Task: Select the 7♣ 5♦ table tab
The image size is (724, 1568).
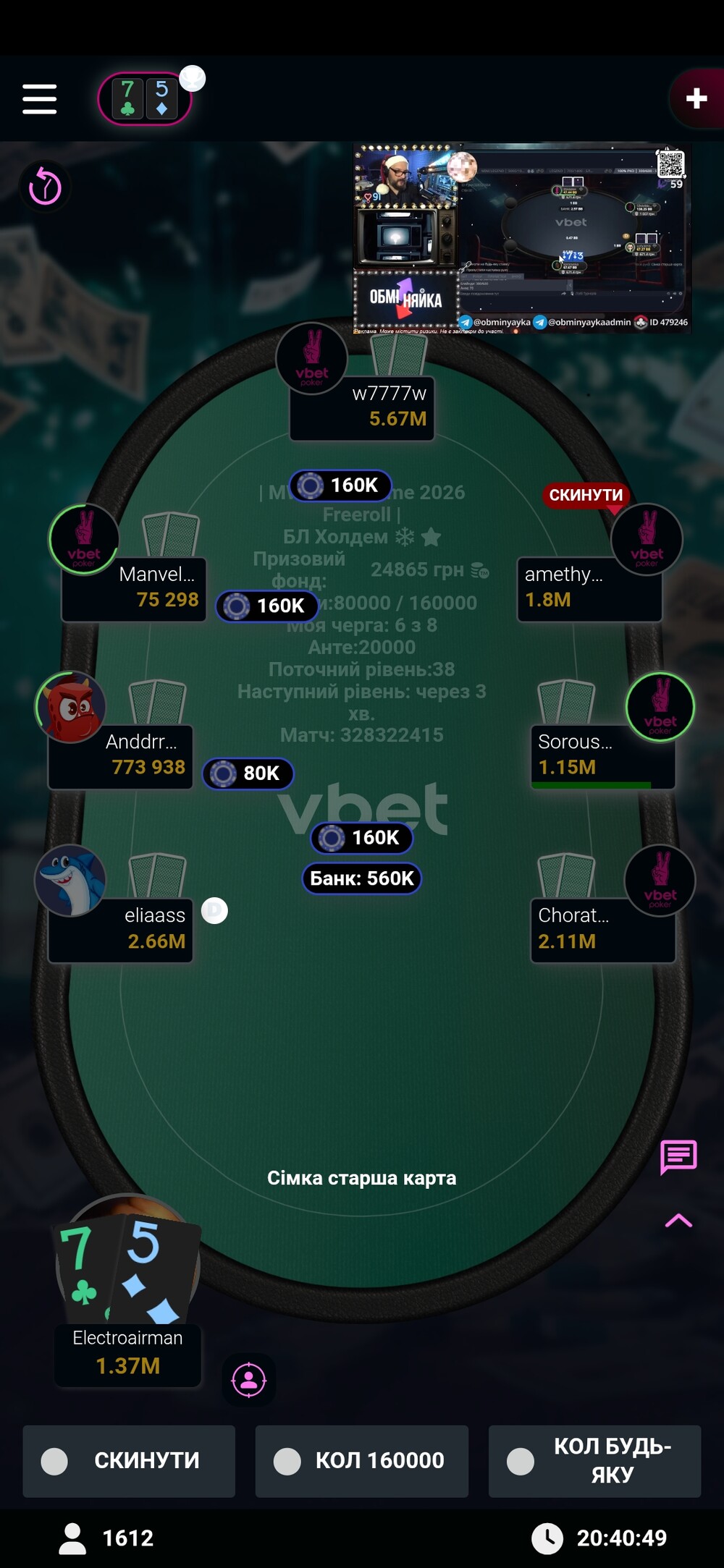Action: [144, 99]
